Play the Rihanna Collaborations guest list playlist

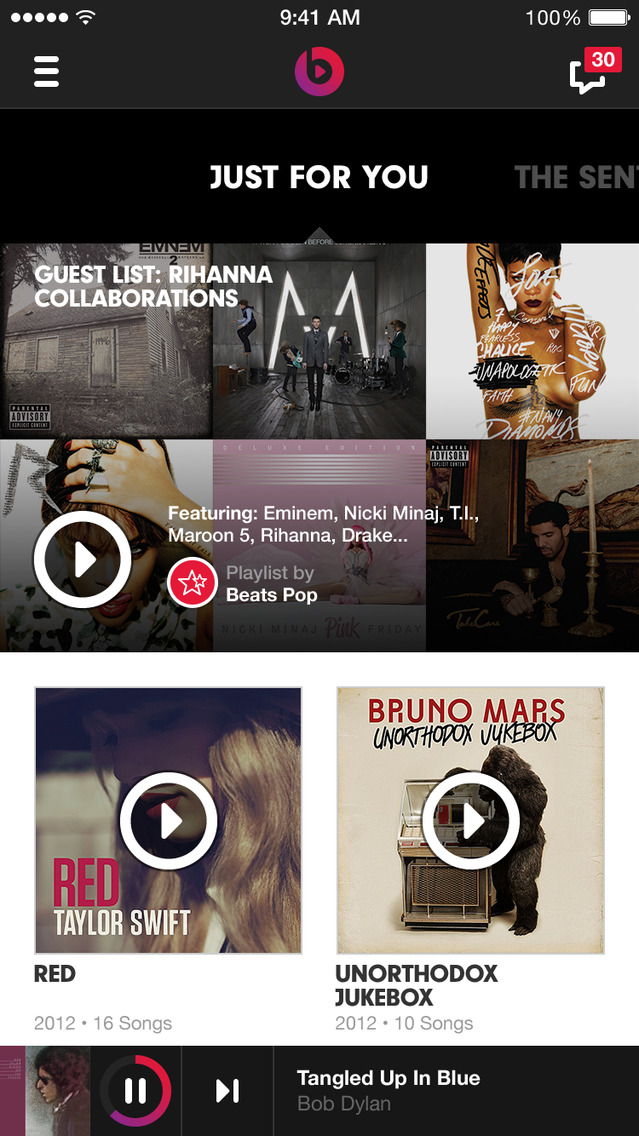click(x=83, y=560)
